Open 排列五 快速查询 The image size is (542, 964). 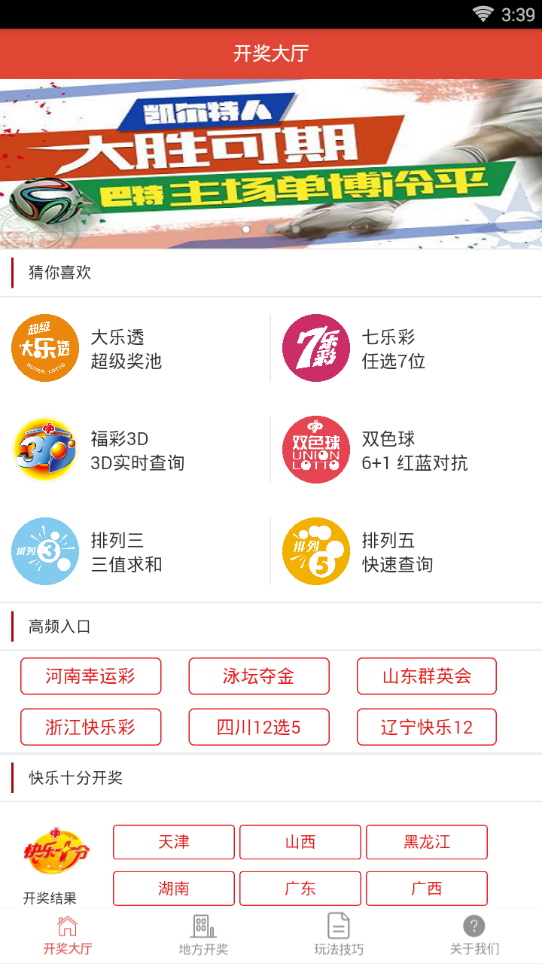406,551
